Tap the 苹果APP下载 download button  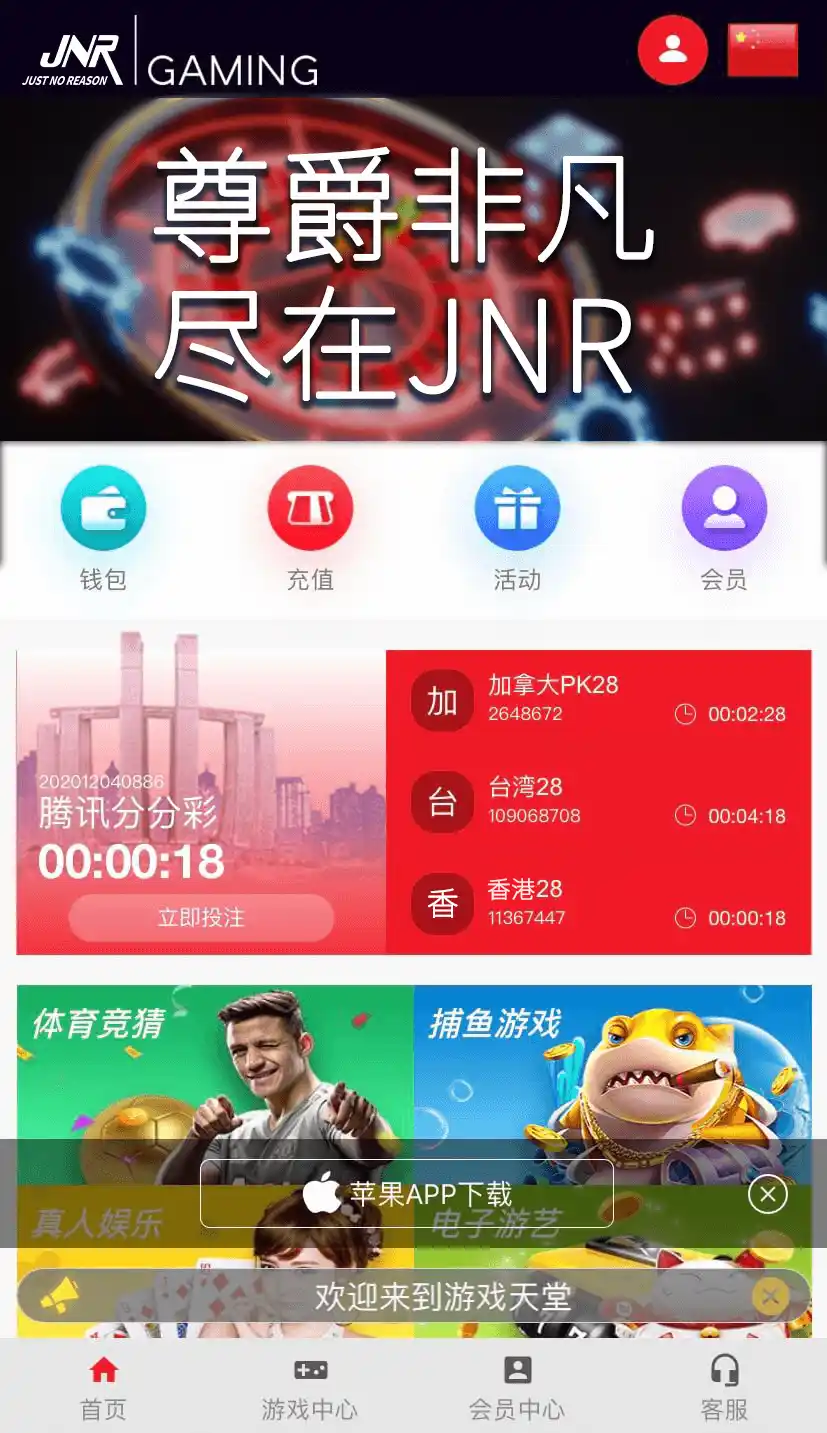[x=406, y=1194]
